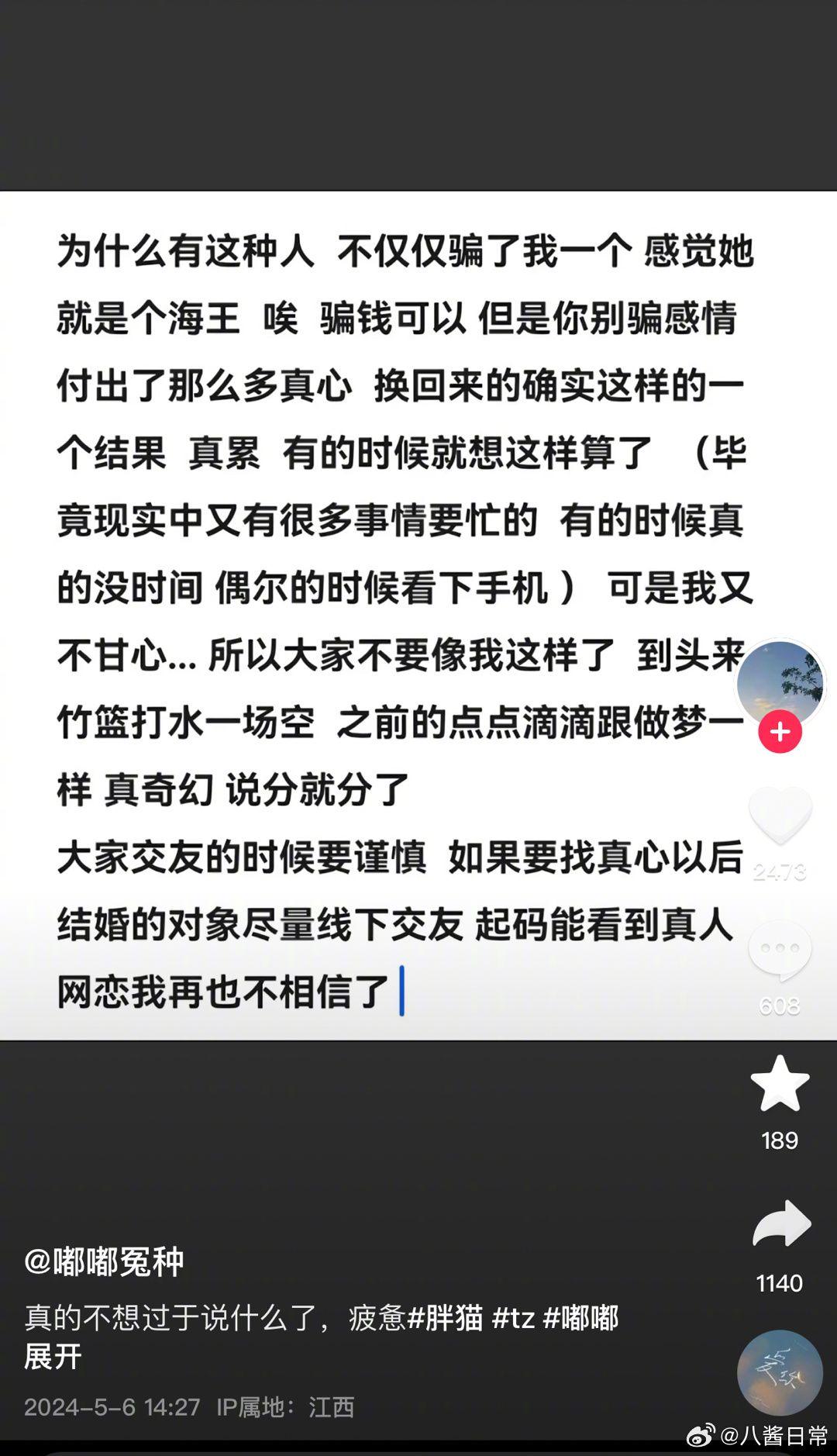Open the #tz hashtag
Screen dimensions: 837x1456
tap(514, 1317)
